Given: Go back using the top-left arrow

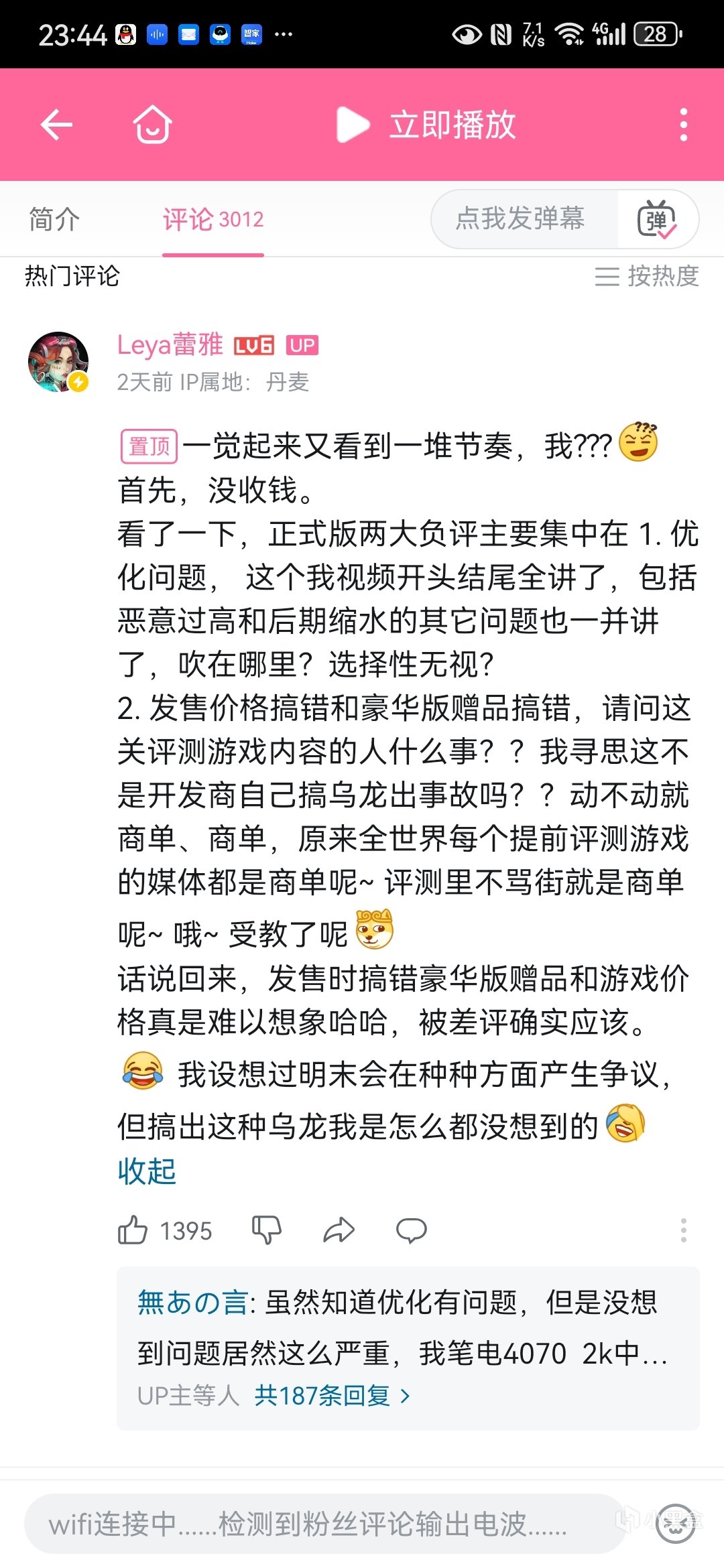Looking at the screenshot, I should pyautogui.click(x=56, y=125).
